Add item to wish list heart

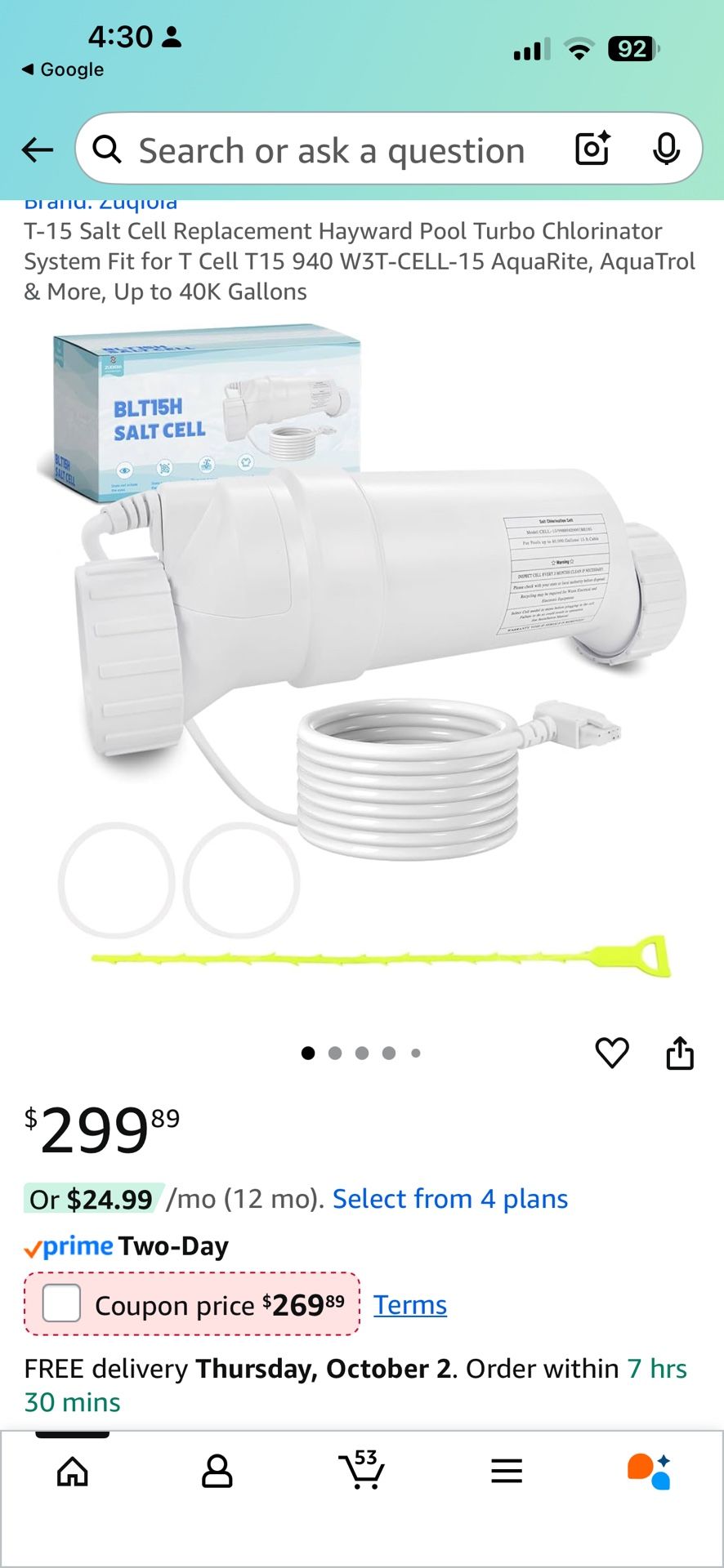612,1053
